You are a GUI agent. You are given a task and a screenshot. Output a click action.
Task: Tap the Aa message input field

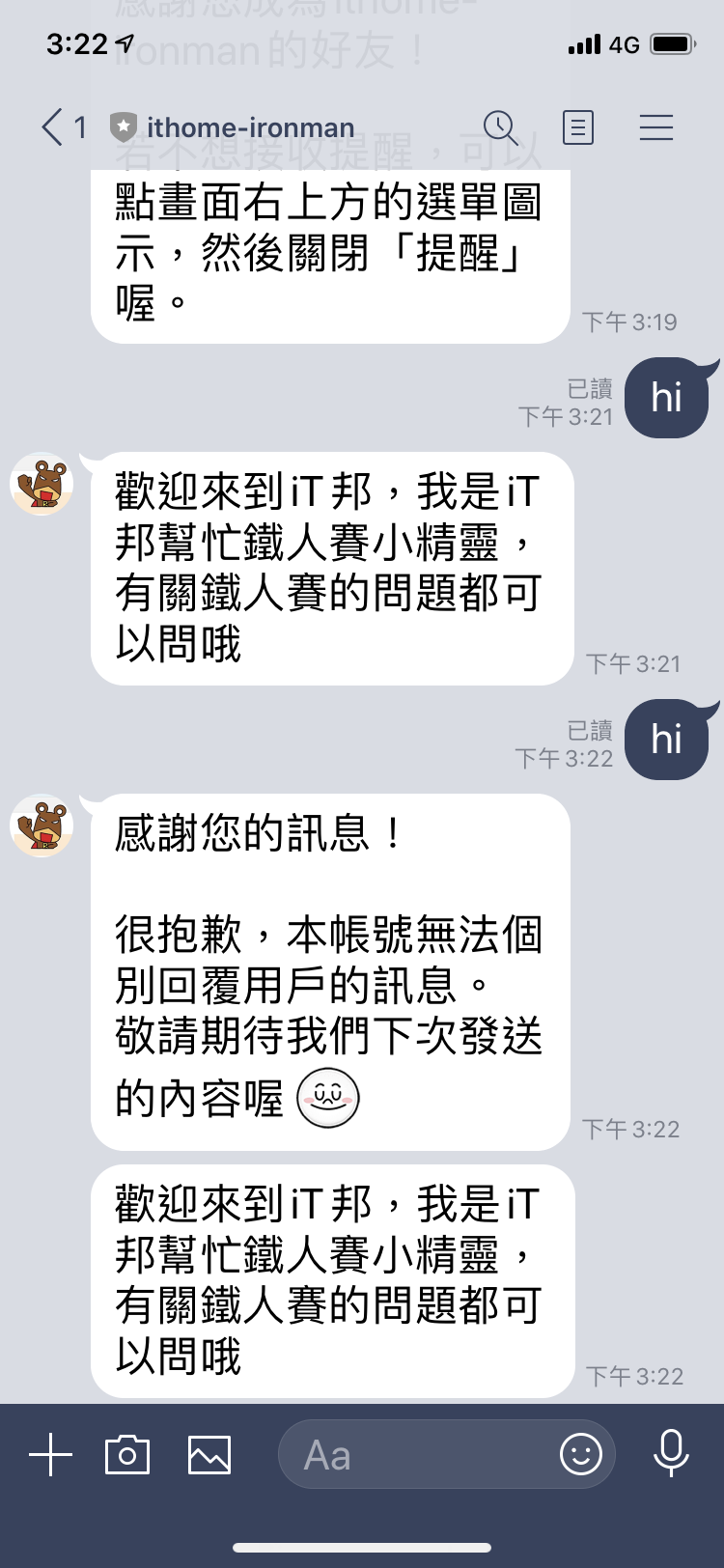pos(415,1454)
